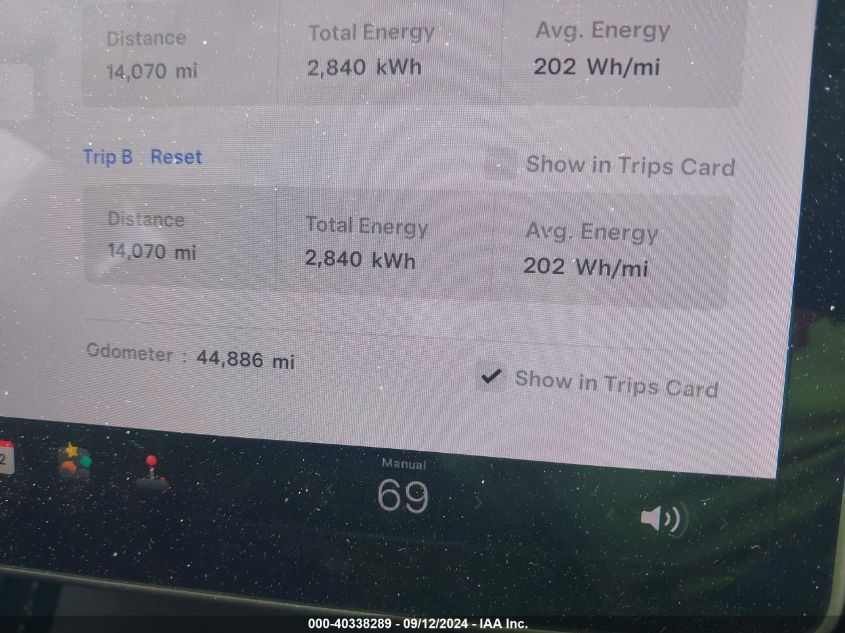
Task: Enable Show in Trips Card for Trip B
Action: pyautogui.click(x=501, y=165)
